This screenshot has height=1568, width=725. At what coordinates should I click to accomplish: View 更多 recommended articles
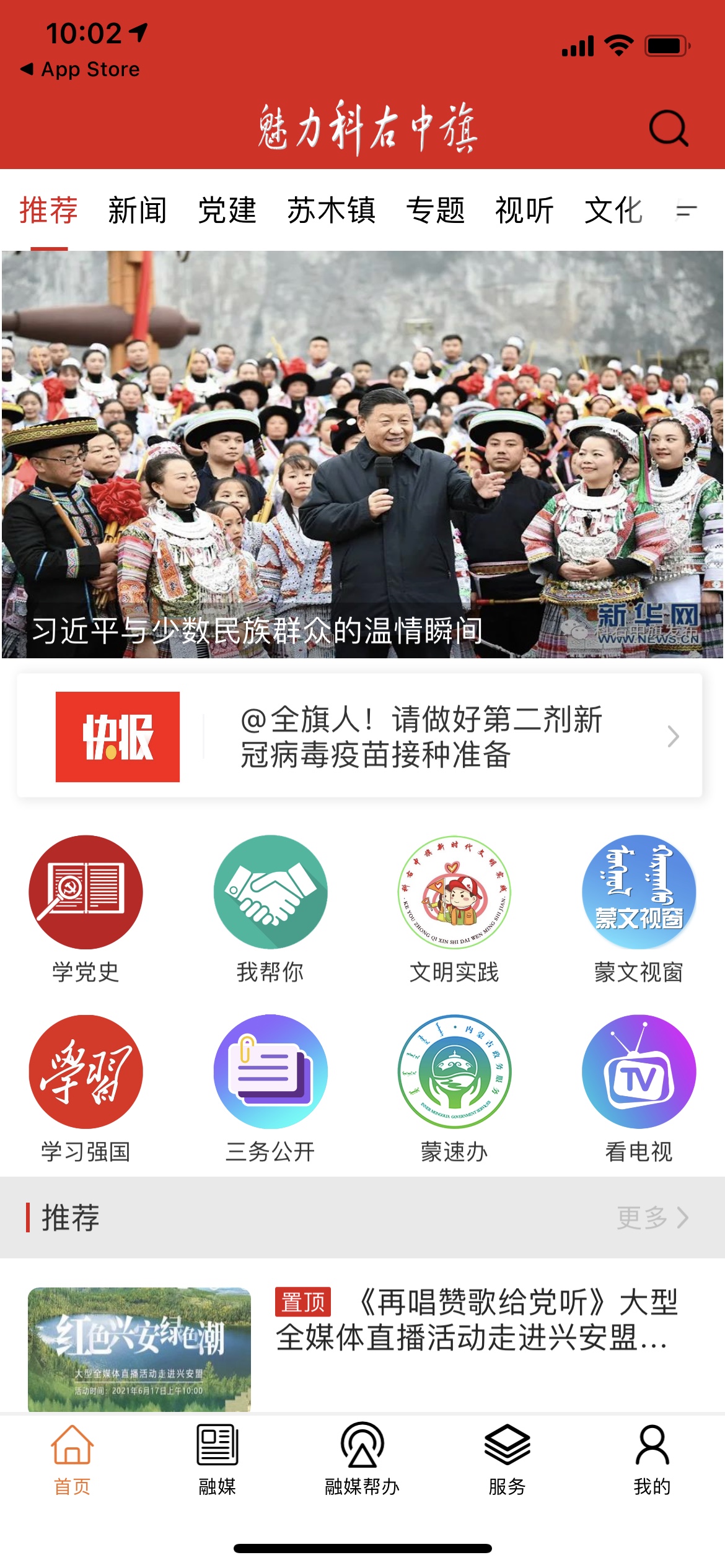coord(652,1217)
